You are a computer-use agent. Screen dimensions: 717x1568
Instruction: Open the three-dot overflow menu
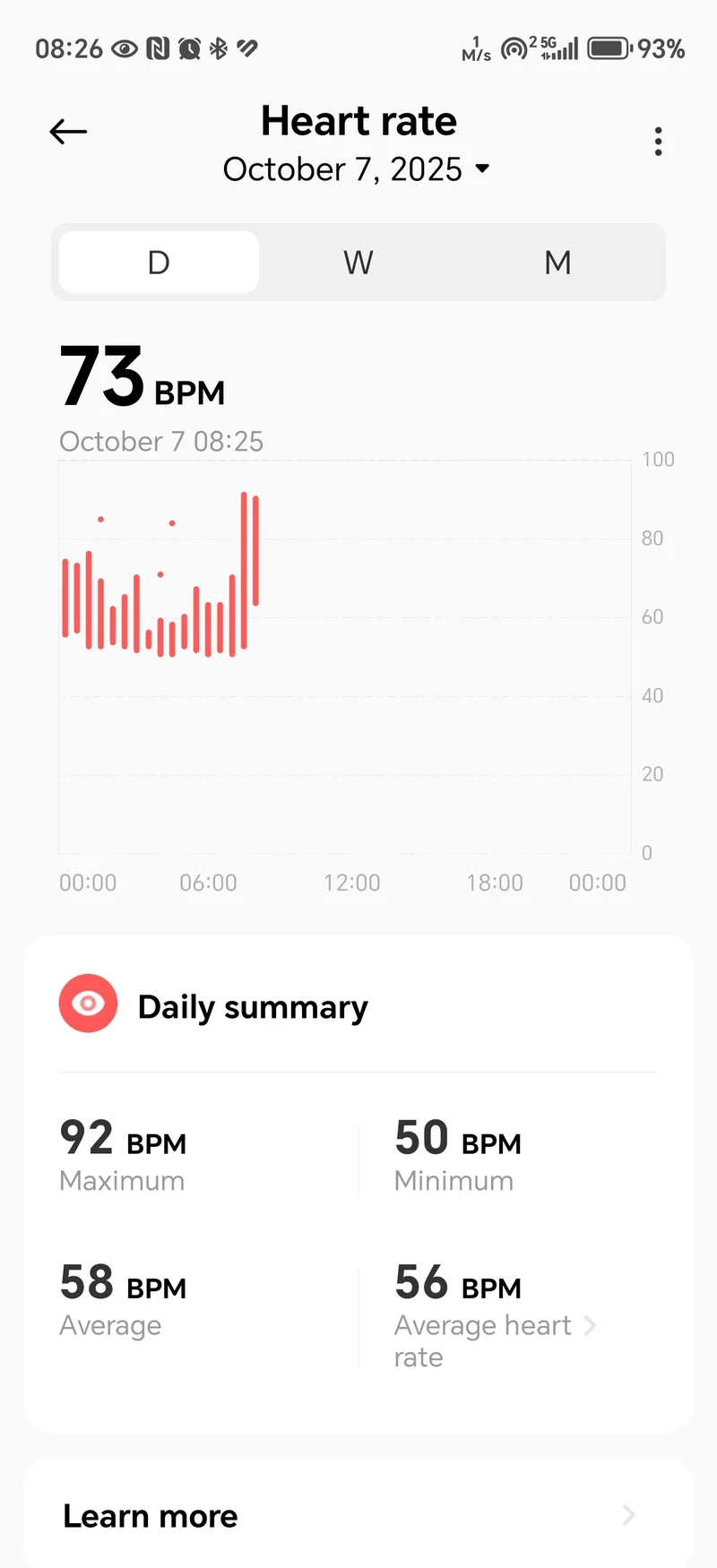[x=658, y=142]
